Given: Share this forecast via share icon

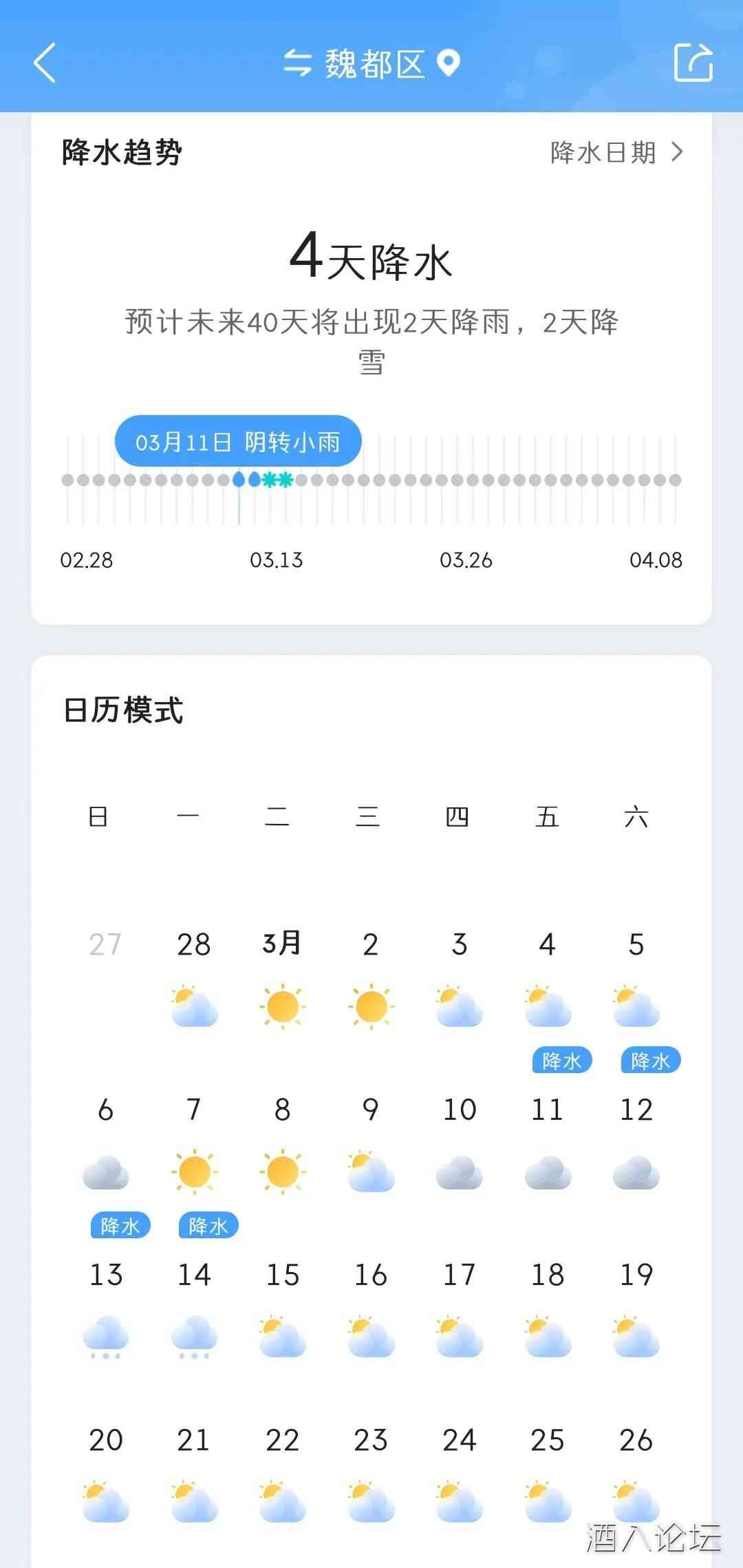Looking at the screenshot, I should point(693,63).
